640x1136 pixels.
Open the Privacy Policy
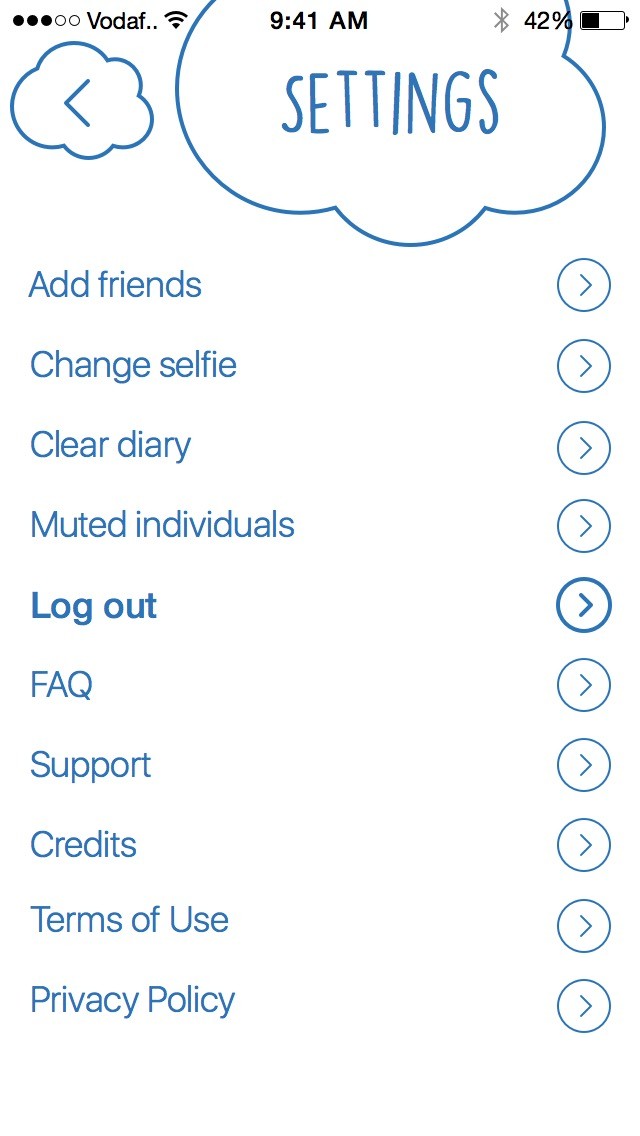point(133,1001)
